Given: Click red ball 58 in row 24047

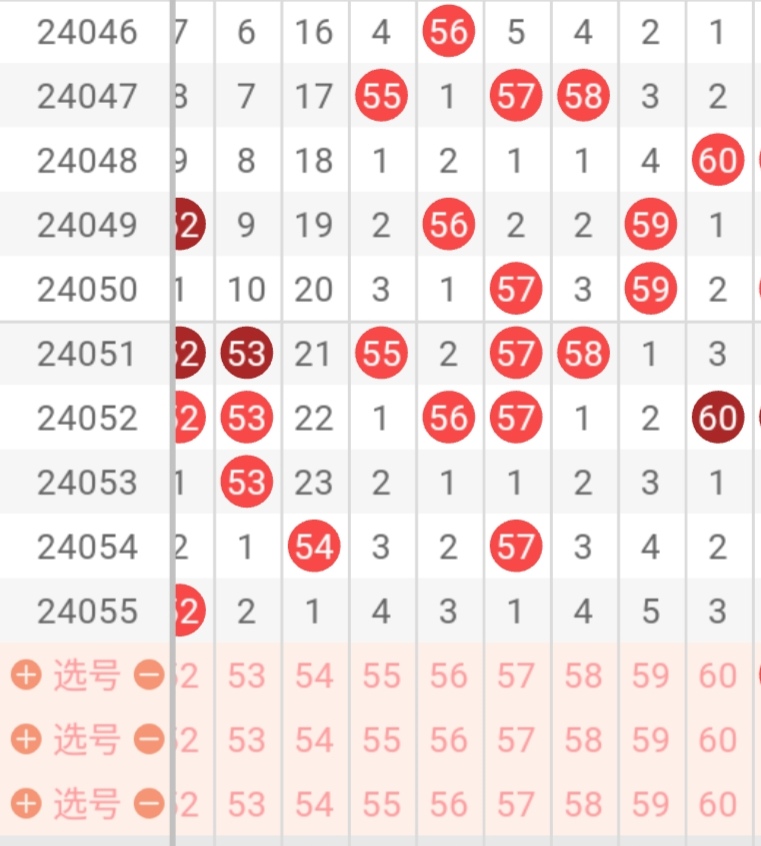Looking at the screenshot, I should pyautogui.click(x=583, y=95).
